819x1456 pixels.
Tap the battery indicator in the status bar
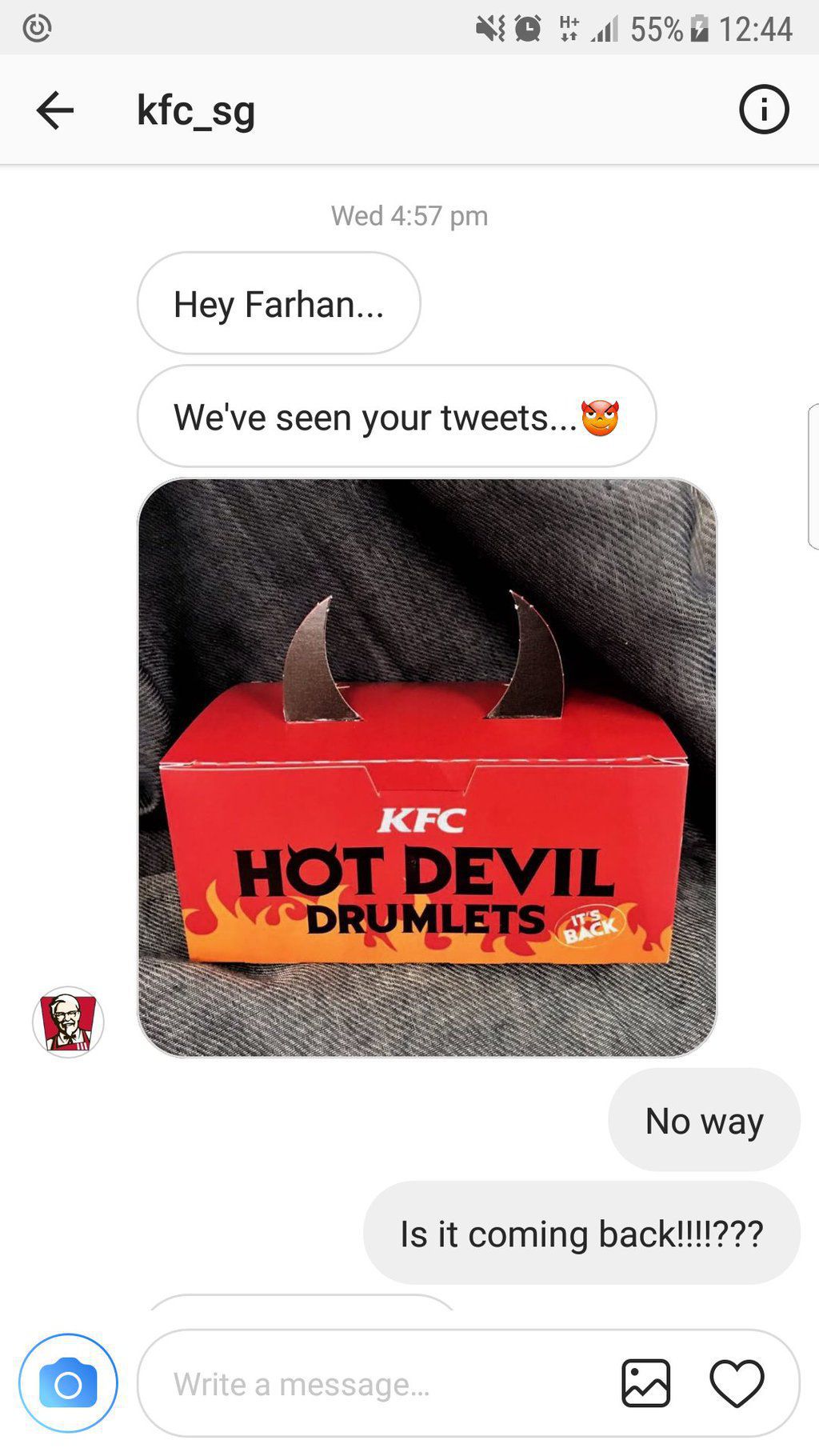tap(701, 27)
